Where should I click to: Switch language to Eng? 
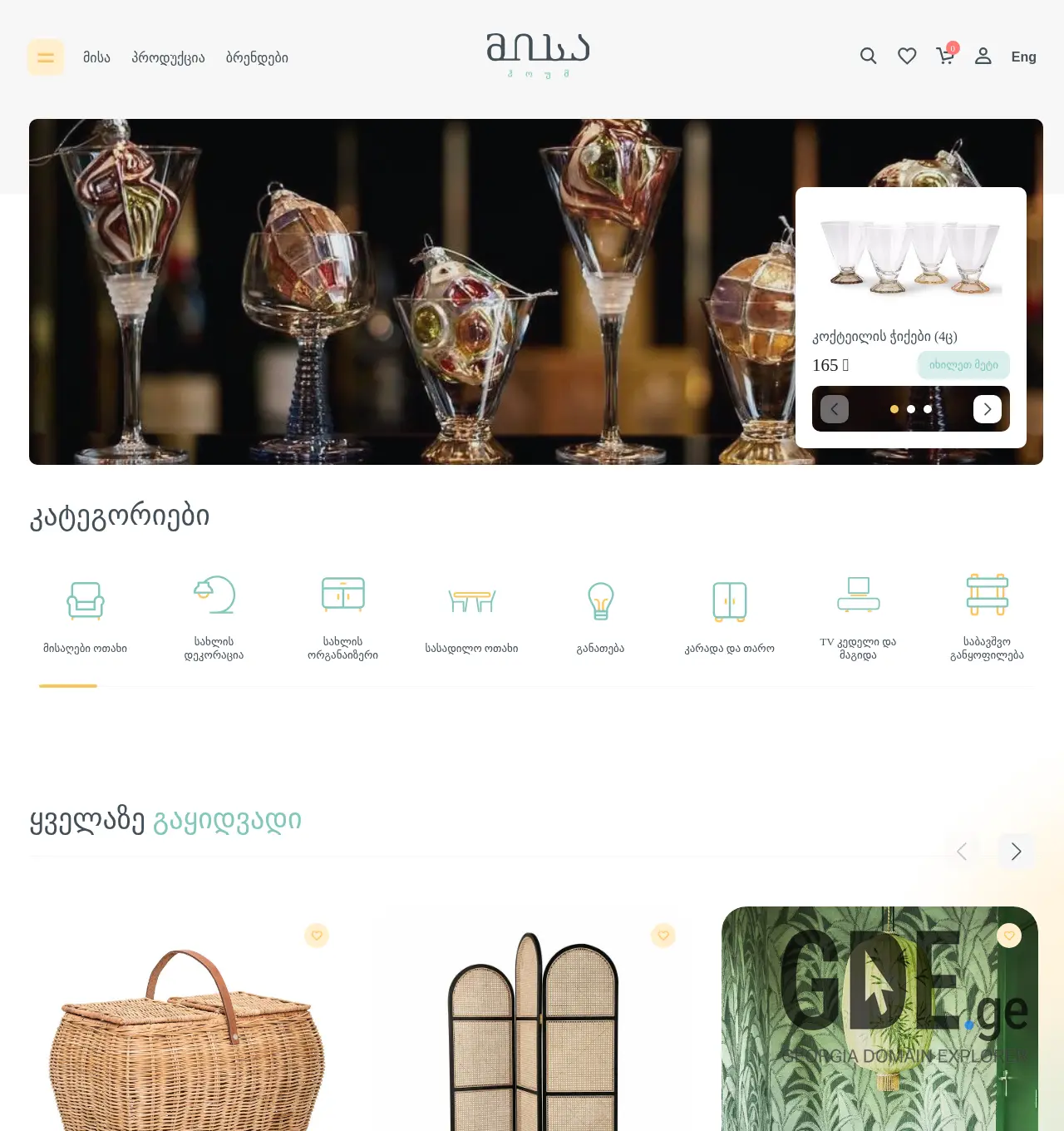[1023, 57]
